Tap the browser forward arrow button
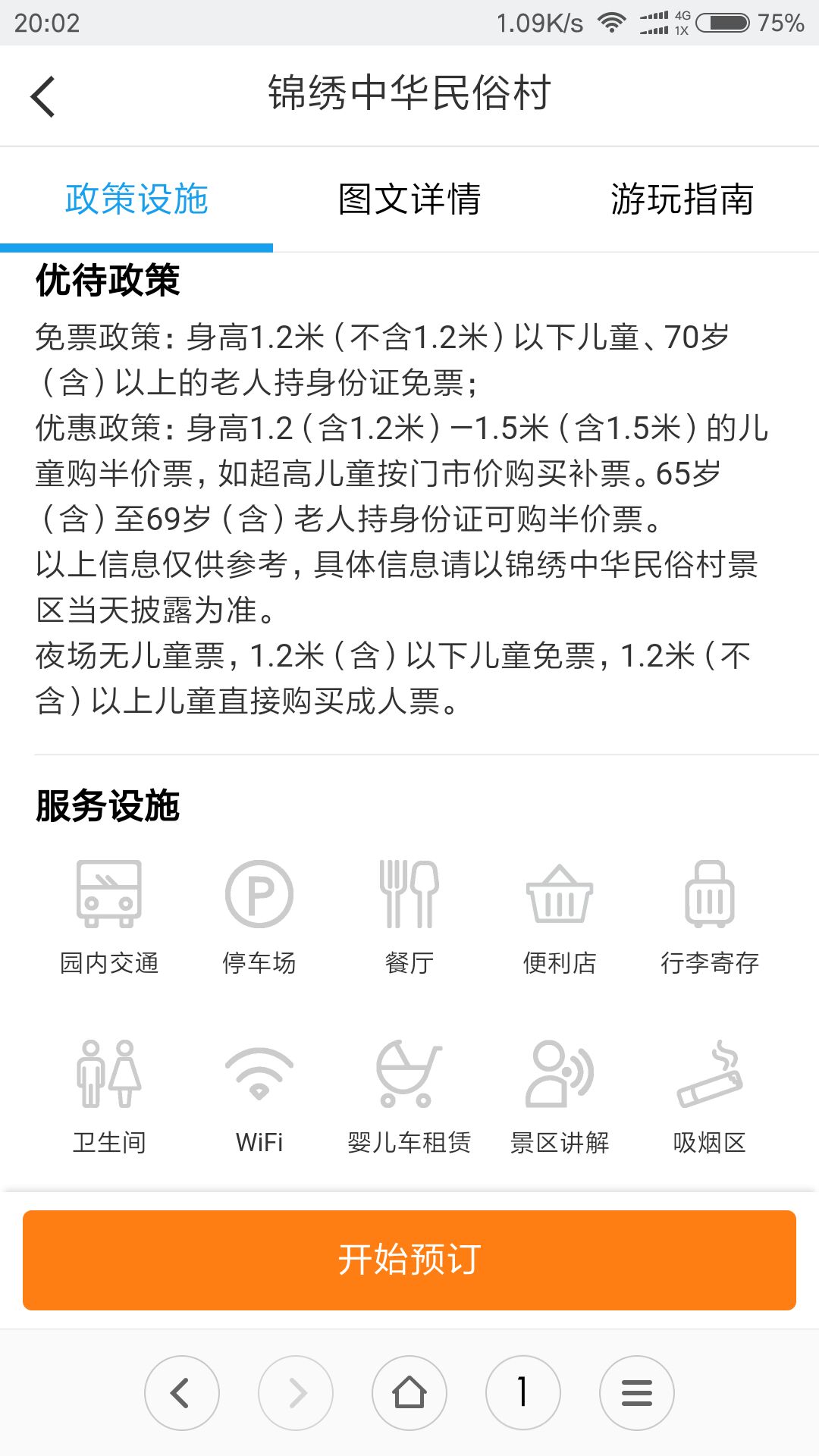This screenshot has width=819, height=1456. pyautogui.click(x=296, y=1392)
